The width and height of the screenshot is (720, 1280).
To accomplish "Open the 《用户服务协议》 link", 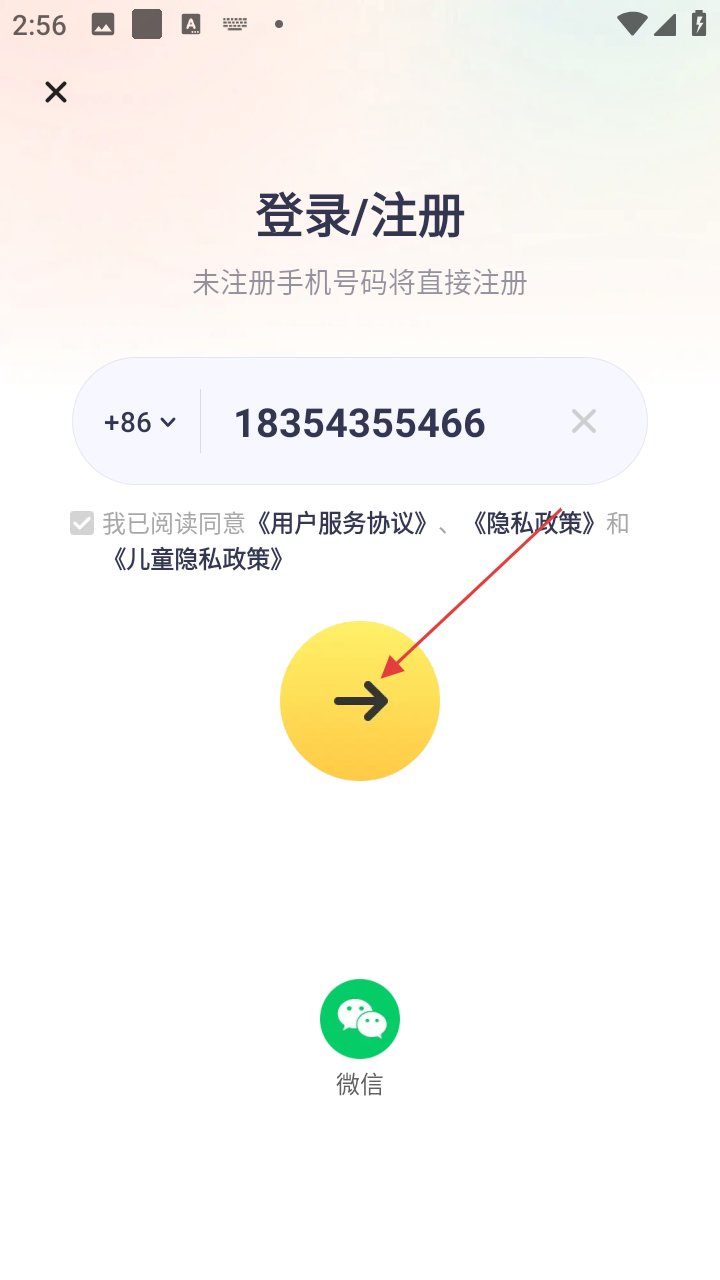I will click(342, 523).
